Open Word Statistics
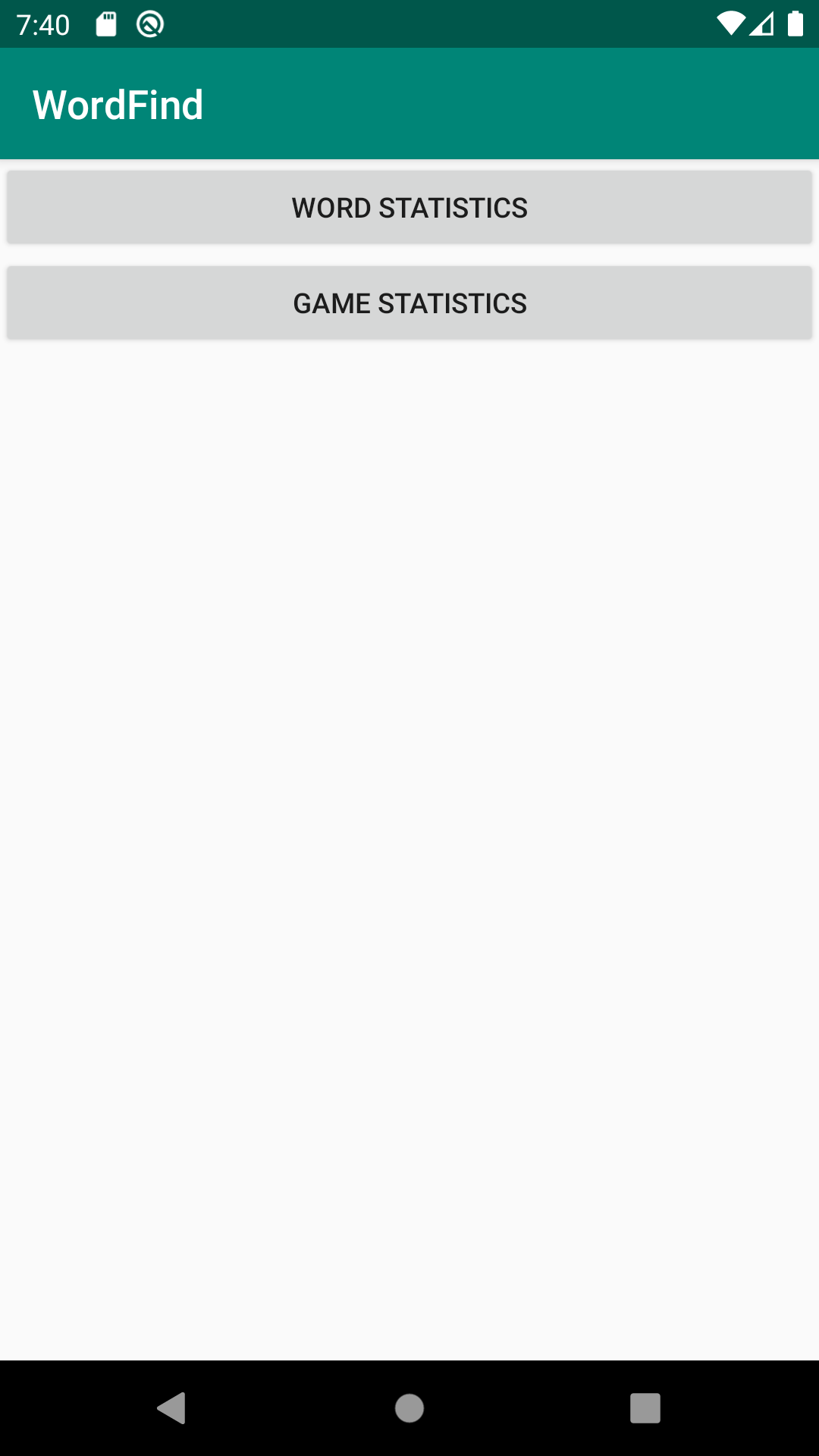This screenshot has height=1456, width=819. (x=409, y=207)
